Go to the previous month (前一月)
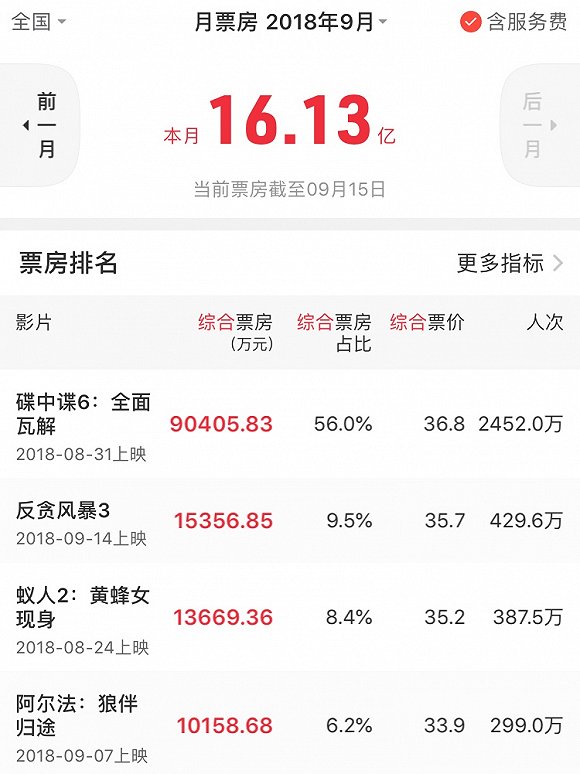The height and width of the screenshot is (774, 580). pos(39,125)
